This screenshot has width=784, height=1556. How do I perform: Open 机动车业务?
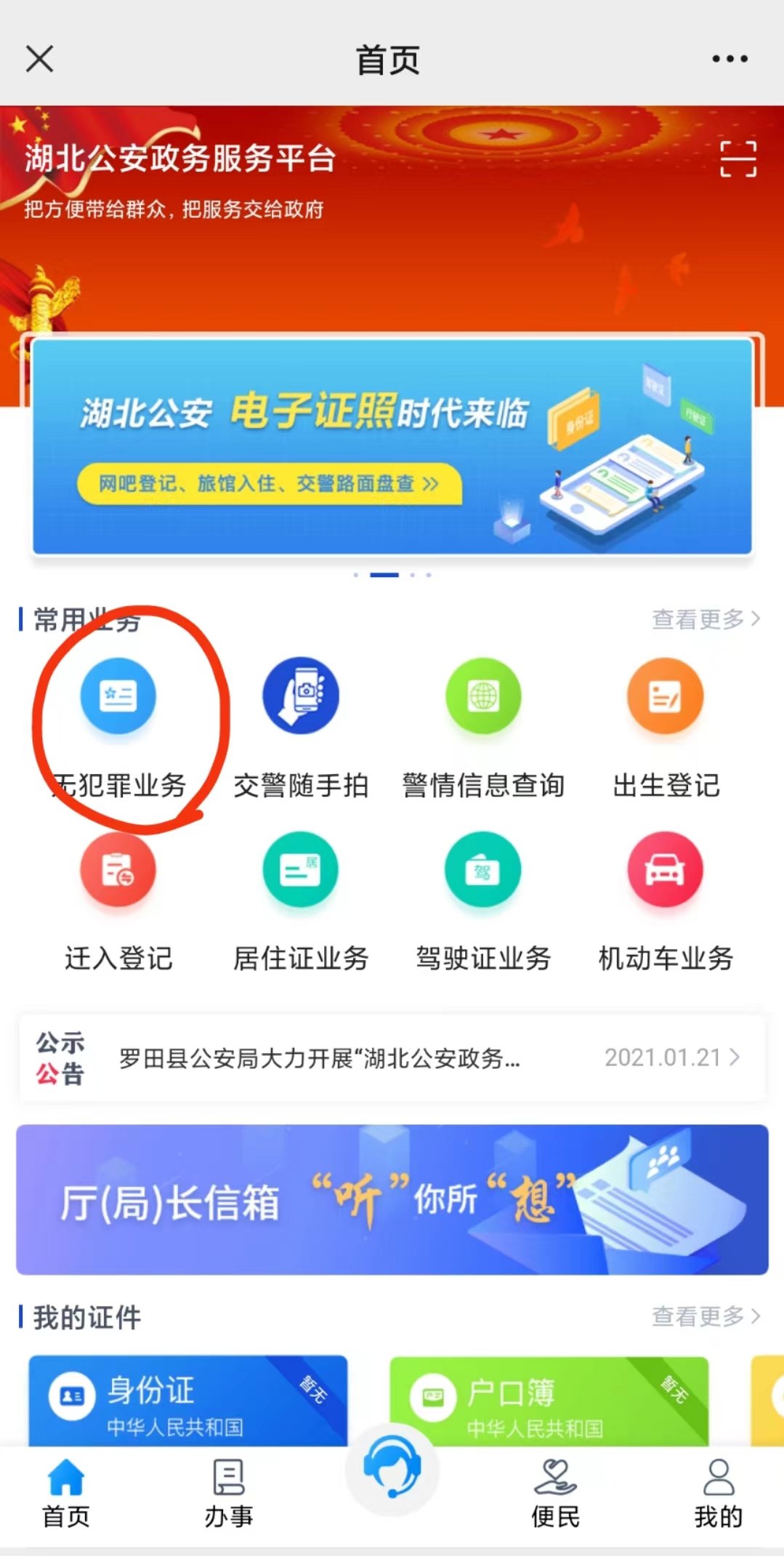666,870
